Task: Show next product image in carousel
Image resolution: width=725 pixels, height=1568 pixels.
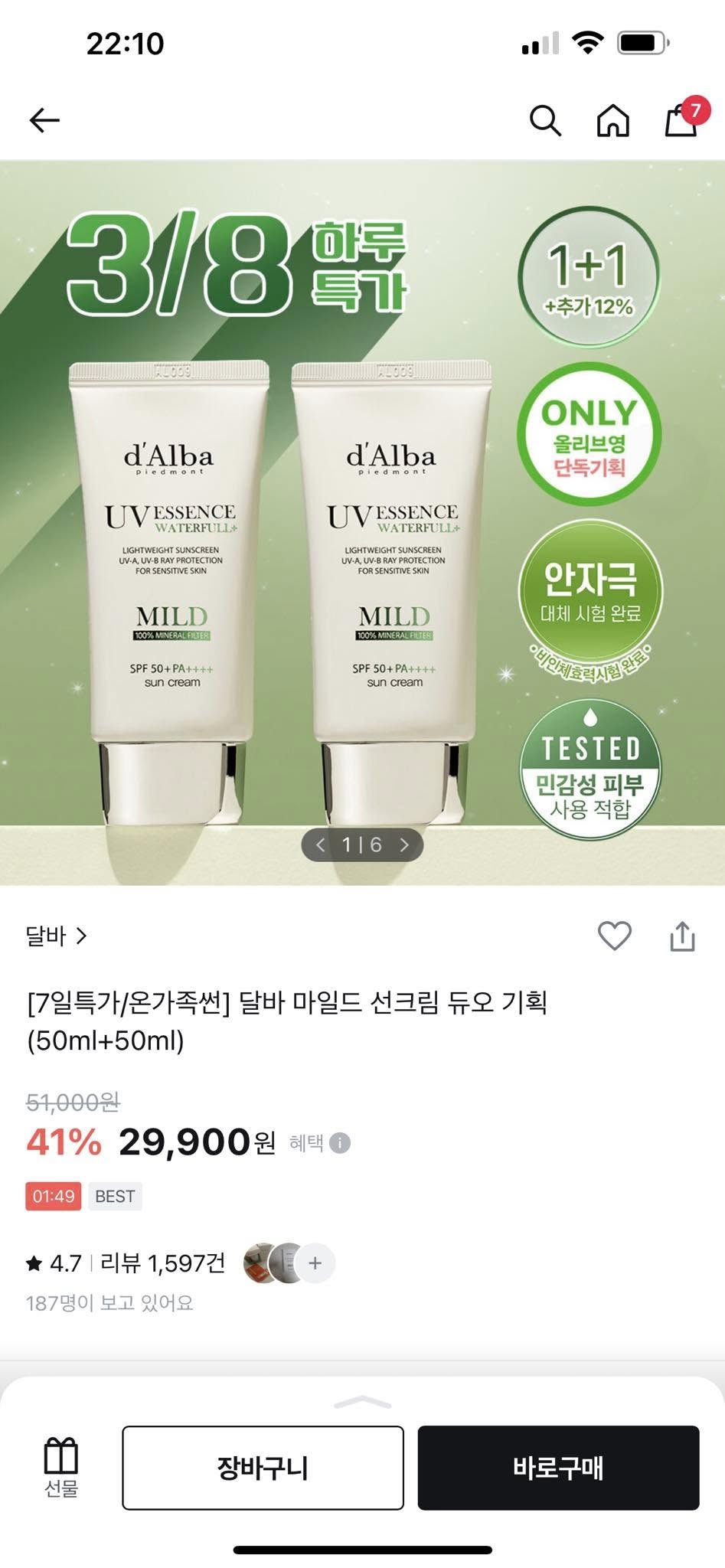Action: (404, 844)
